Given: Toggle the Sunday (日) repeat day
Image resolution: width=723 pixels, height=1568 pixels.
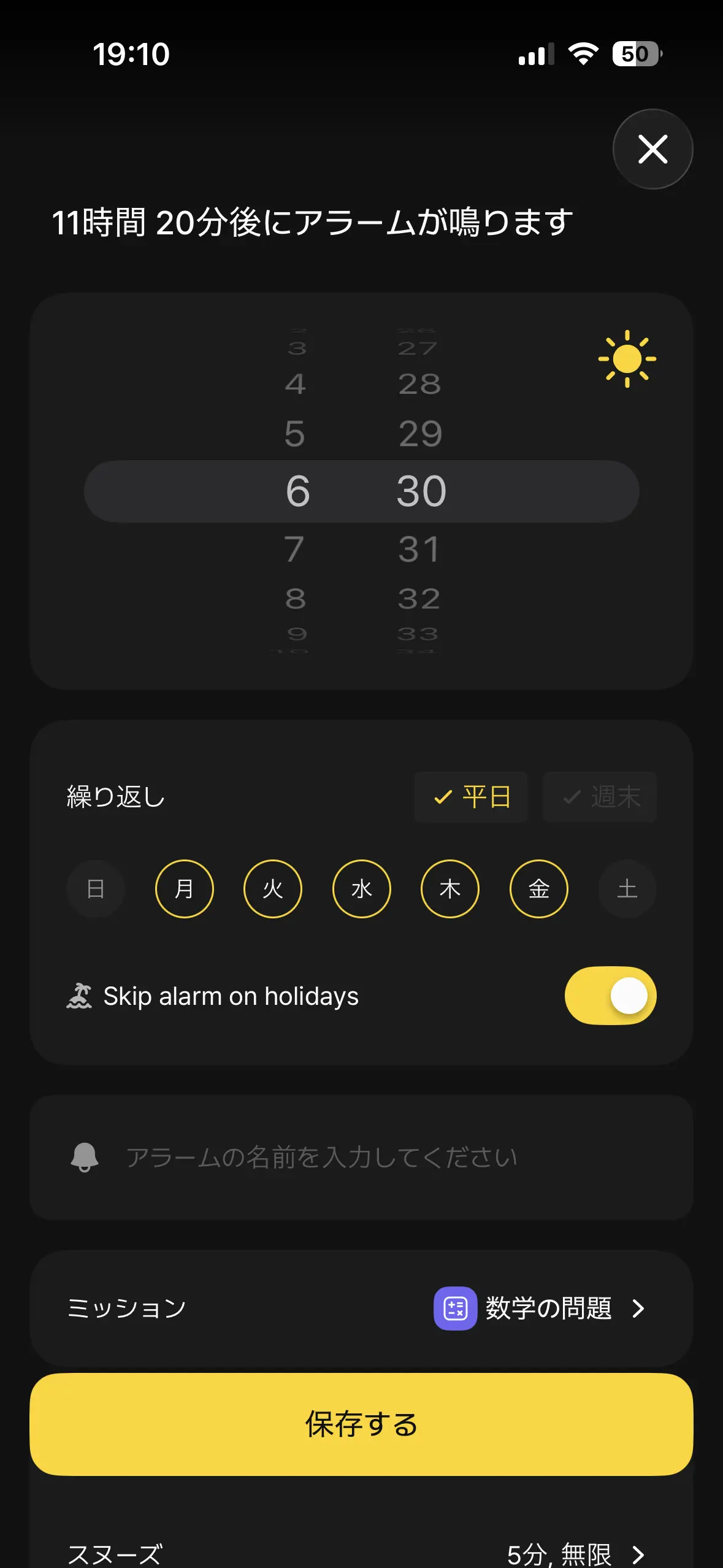Looking at the screenshot, I should coord(96,888).
